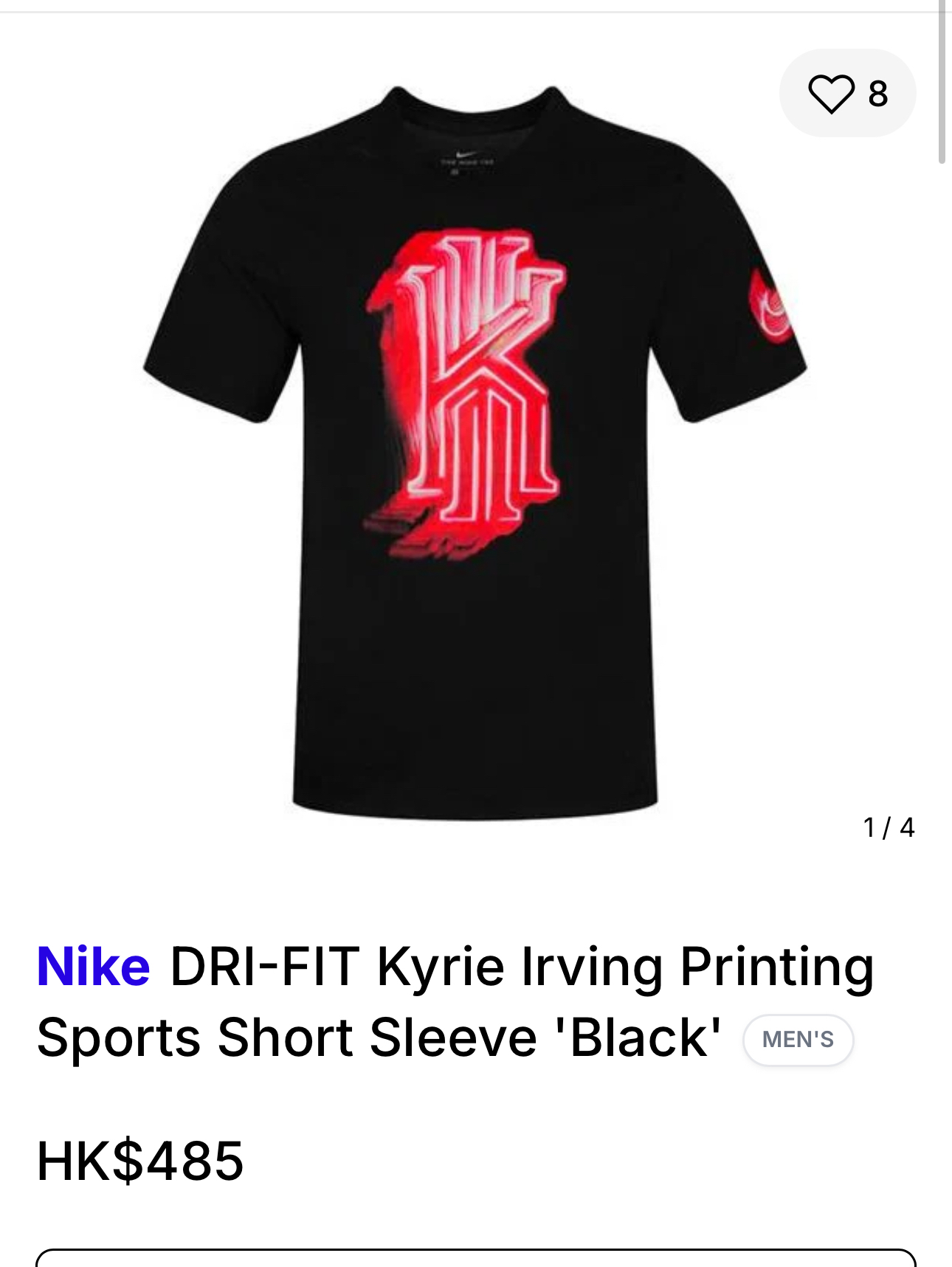Screen dimensions: 952x1267
Task: Tap the heart pill in the corner
Action: click(847, 93)
